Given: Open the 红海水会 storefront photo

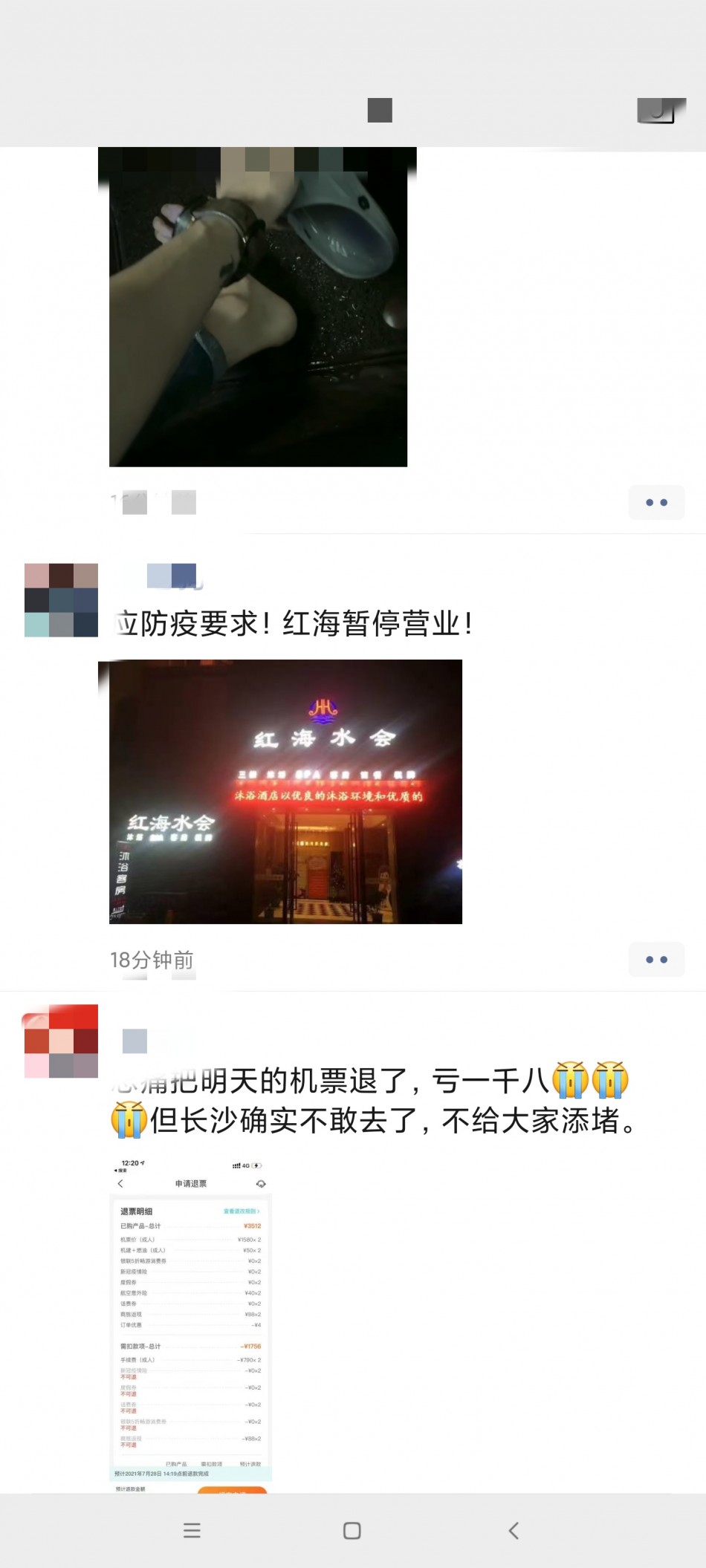Looking at the screenshot, I should click(x=285, y=792).
